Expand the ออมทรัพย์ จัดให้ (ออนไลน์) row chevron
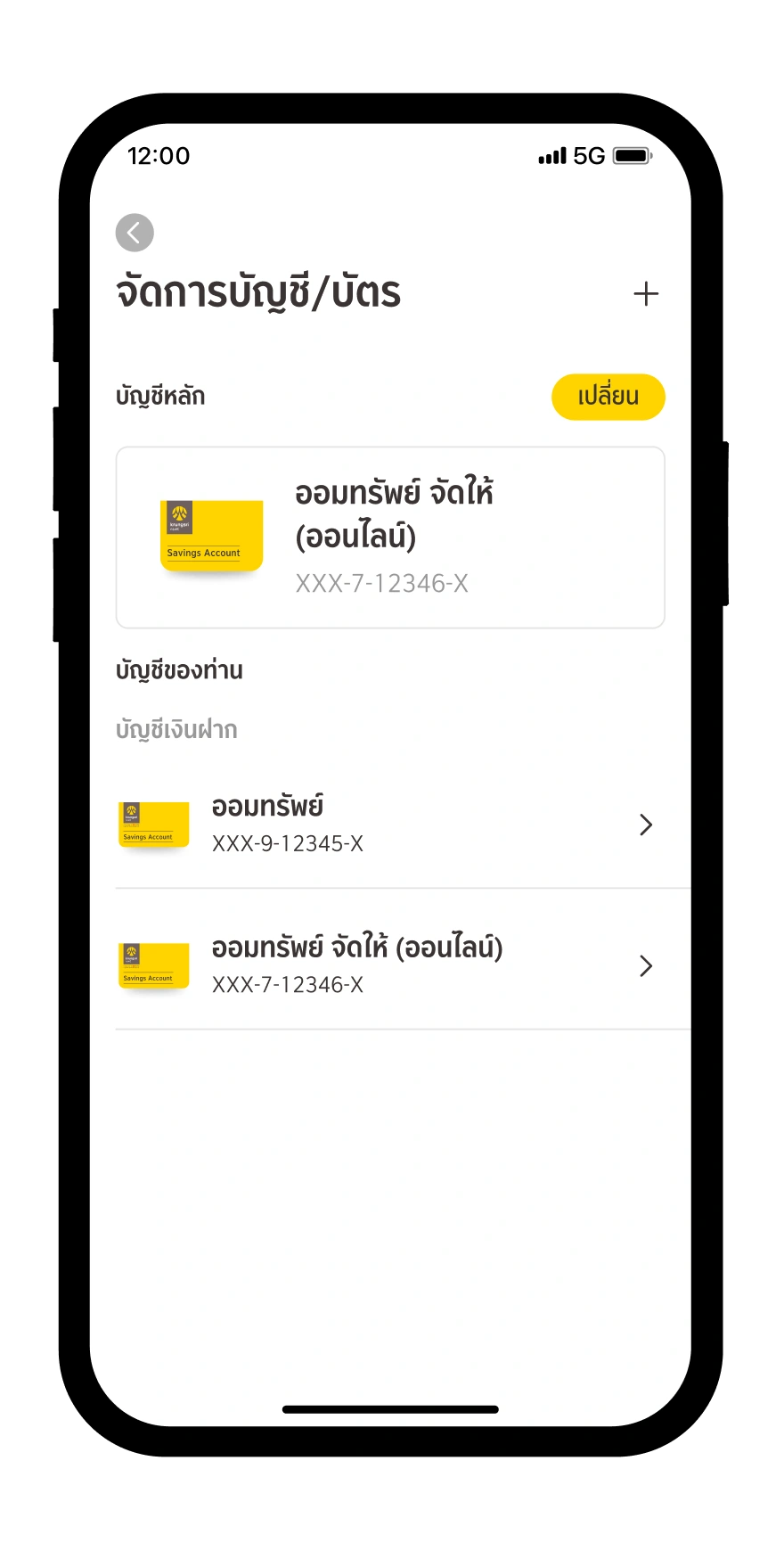Image resolution: width=784 pixels, height=1551 pixels. click(646, 965)
